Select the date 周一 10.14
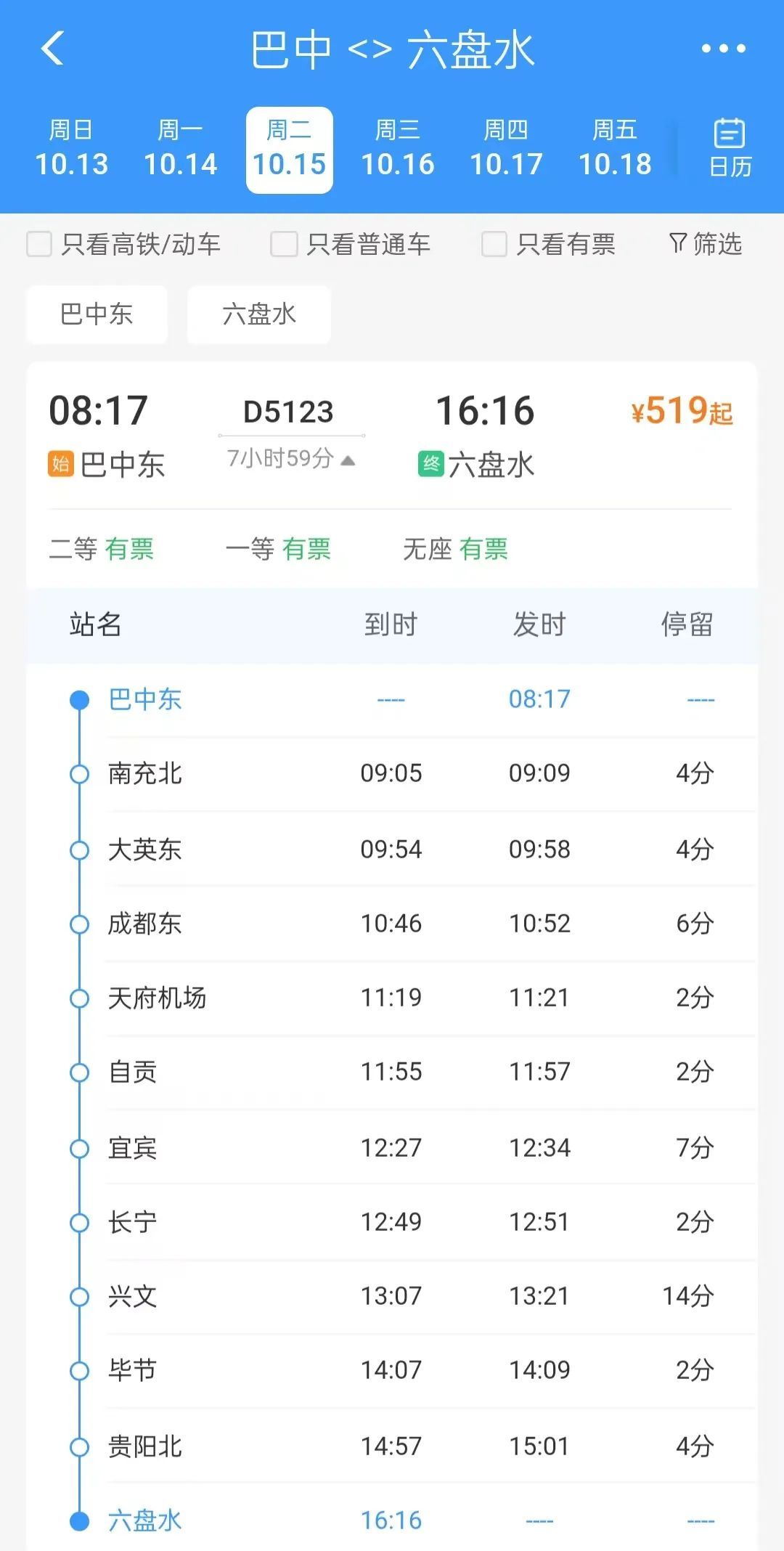Viewport: 784px width, 1551px height. coord(180,150)
